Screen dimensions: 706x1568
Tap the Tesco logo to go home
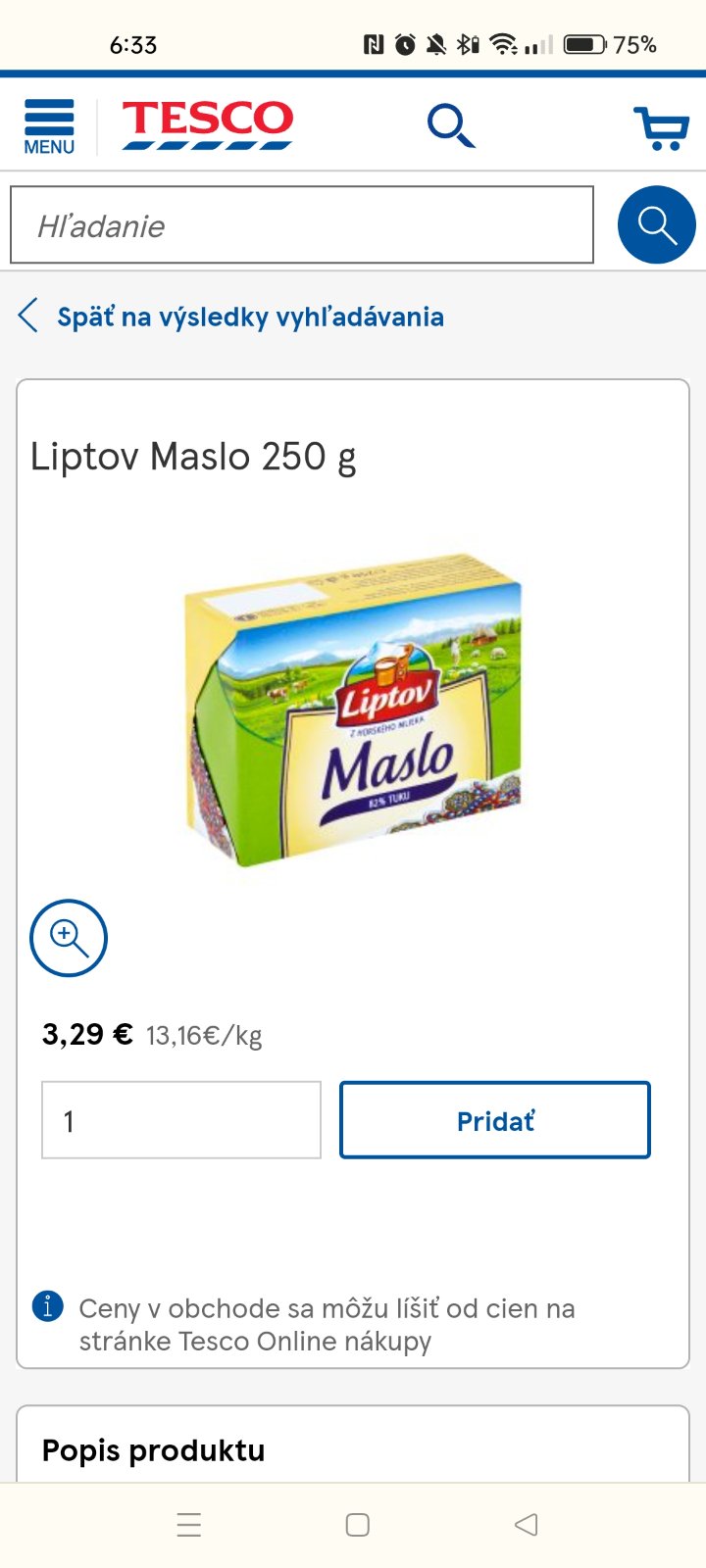click(207, 124)
